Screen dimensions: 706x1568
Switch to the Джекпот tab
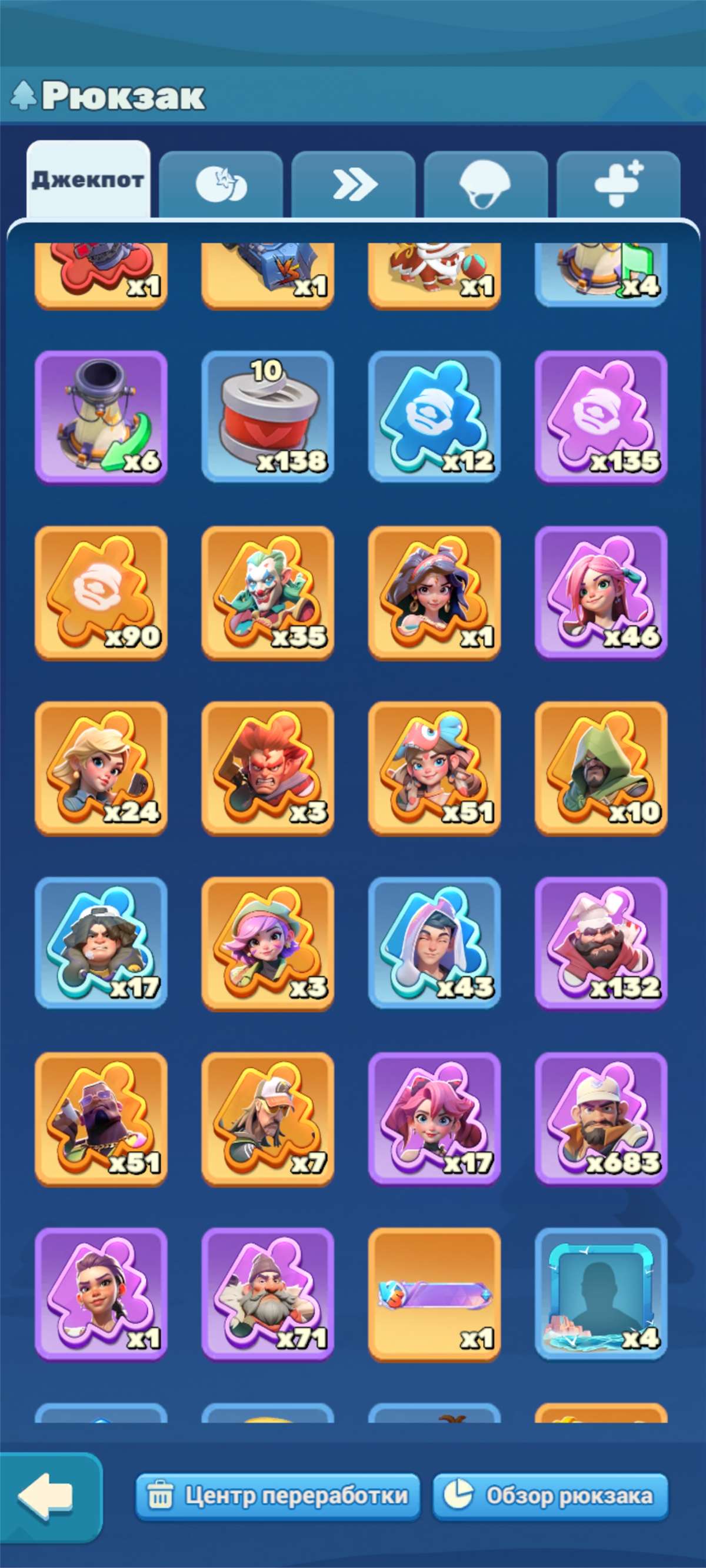pos(89,179)
